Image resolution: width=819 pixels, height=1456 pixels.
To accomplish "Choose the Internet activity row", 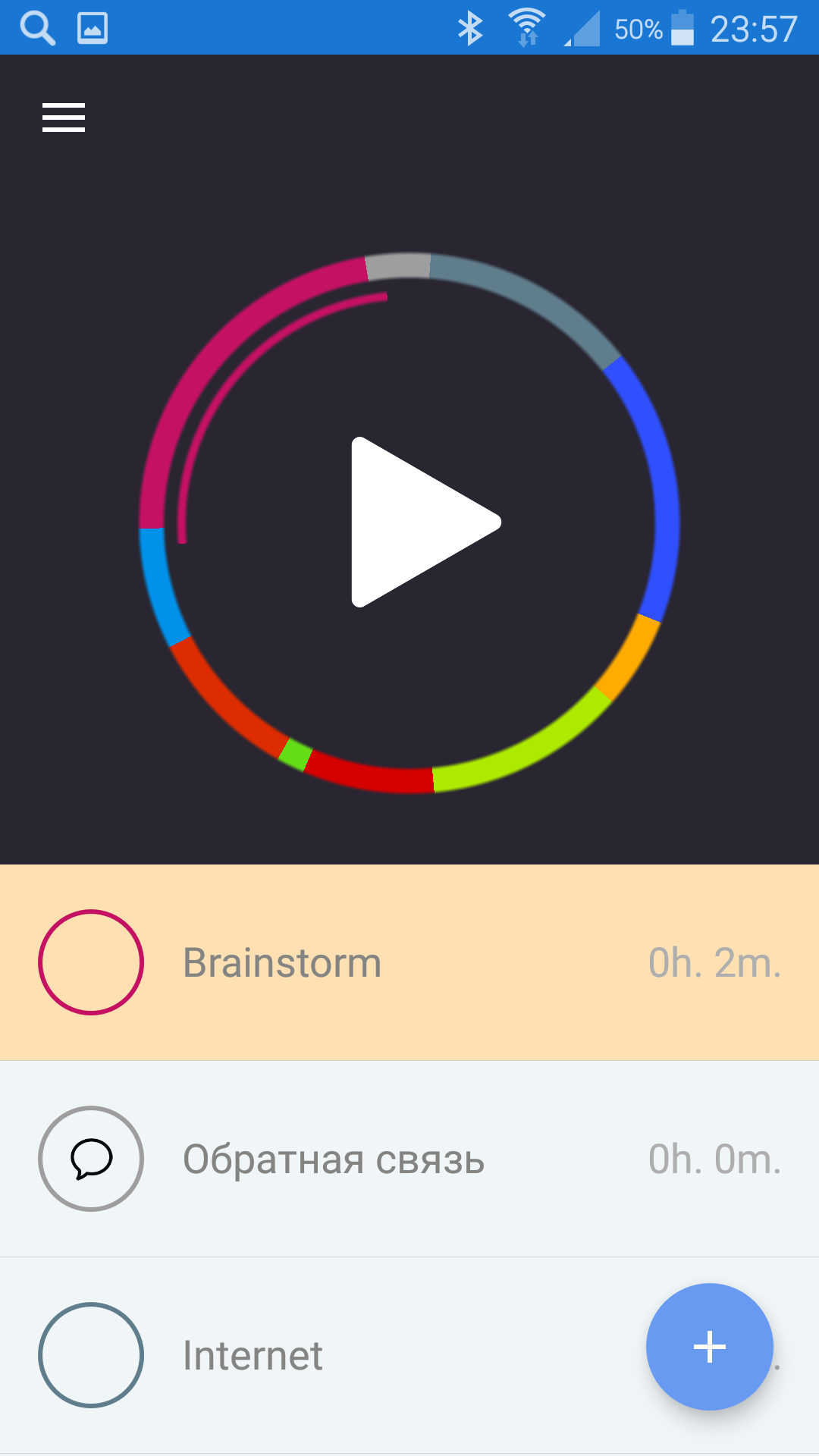I will (x=409, y=1355).
